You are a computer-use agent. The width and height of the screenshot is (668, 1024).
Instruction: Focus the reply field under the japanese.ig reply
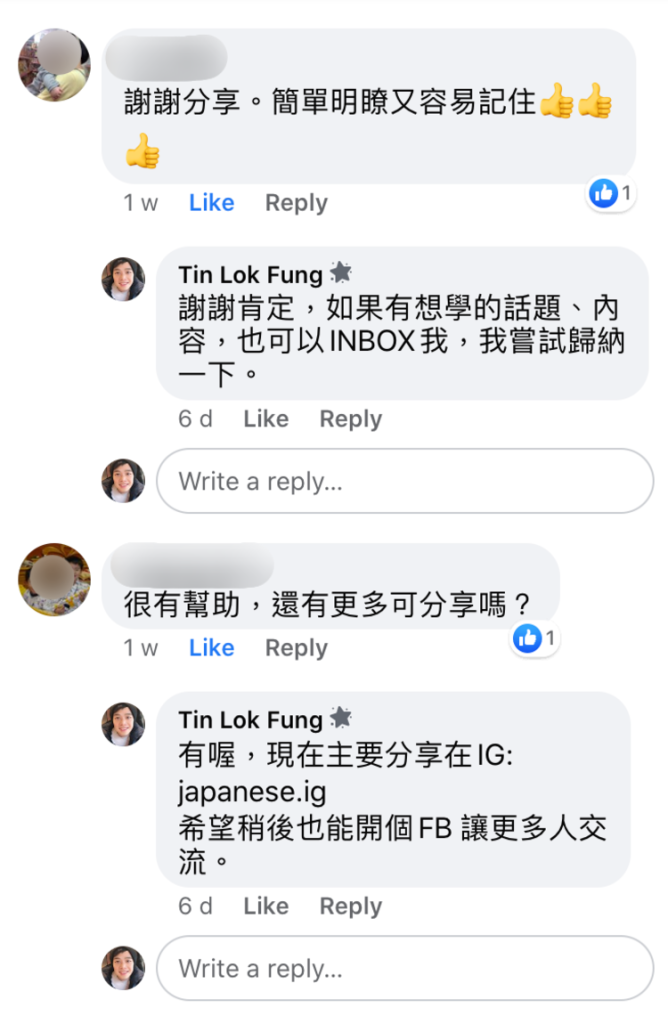pyautogui.click(x=404, y=969)
